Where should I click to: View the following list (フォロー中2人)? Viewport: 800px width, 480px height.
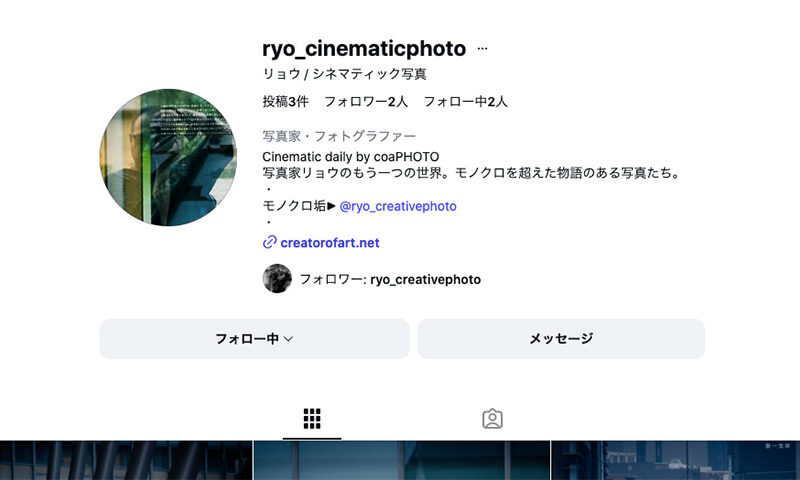[x=465, y=102]
